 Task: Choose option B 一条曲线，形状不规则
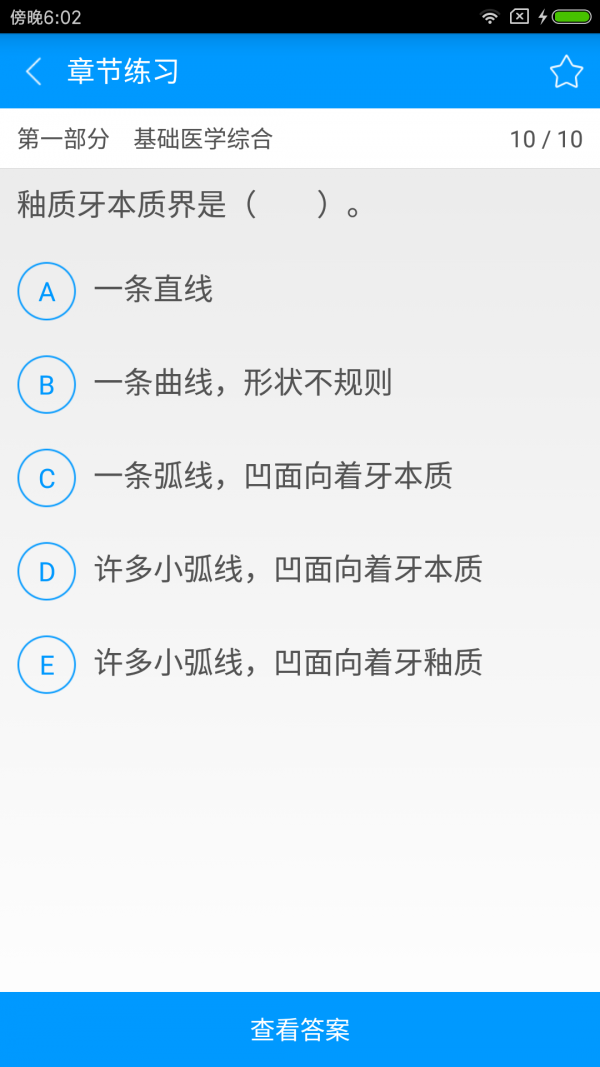pyautogui.click(x=47, y=384)
